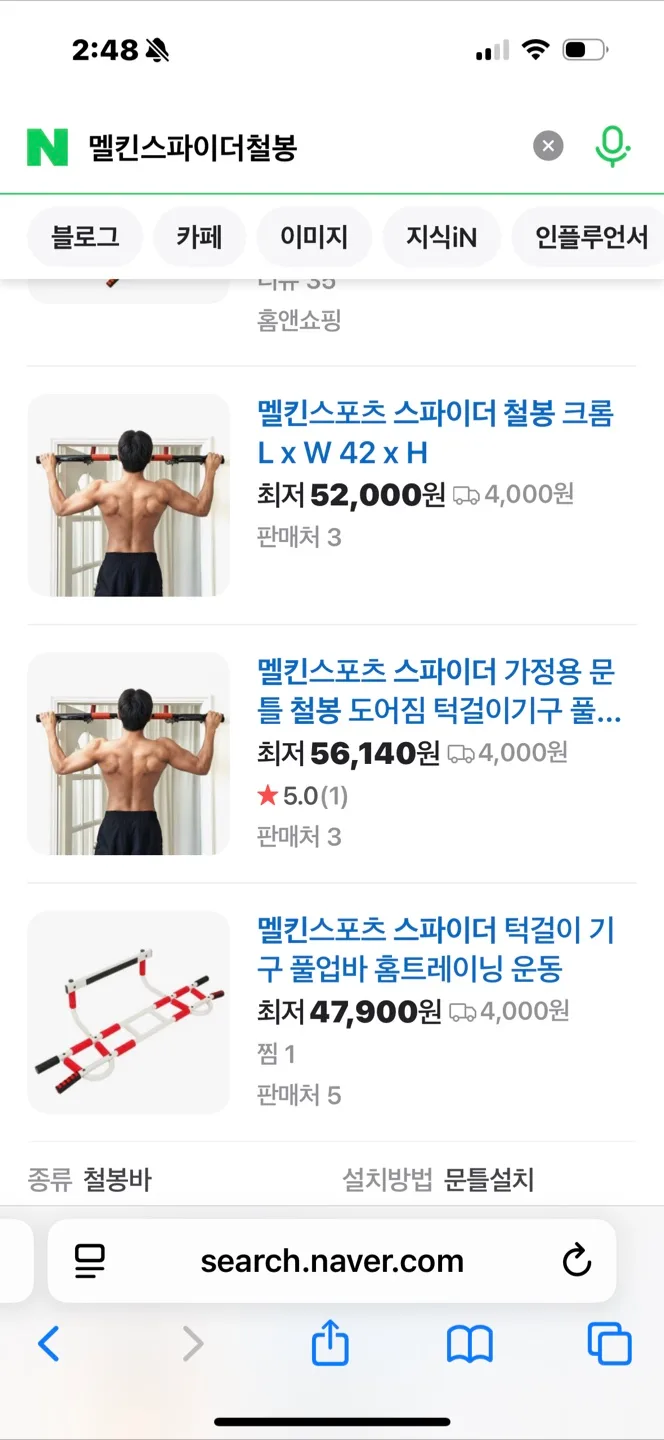
Task: Open the 지식iN tab
Action: point(441,237)
